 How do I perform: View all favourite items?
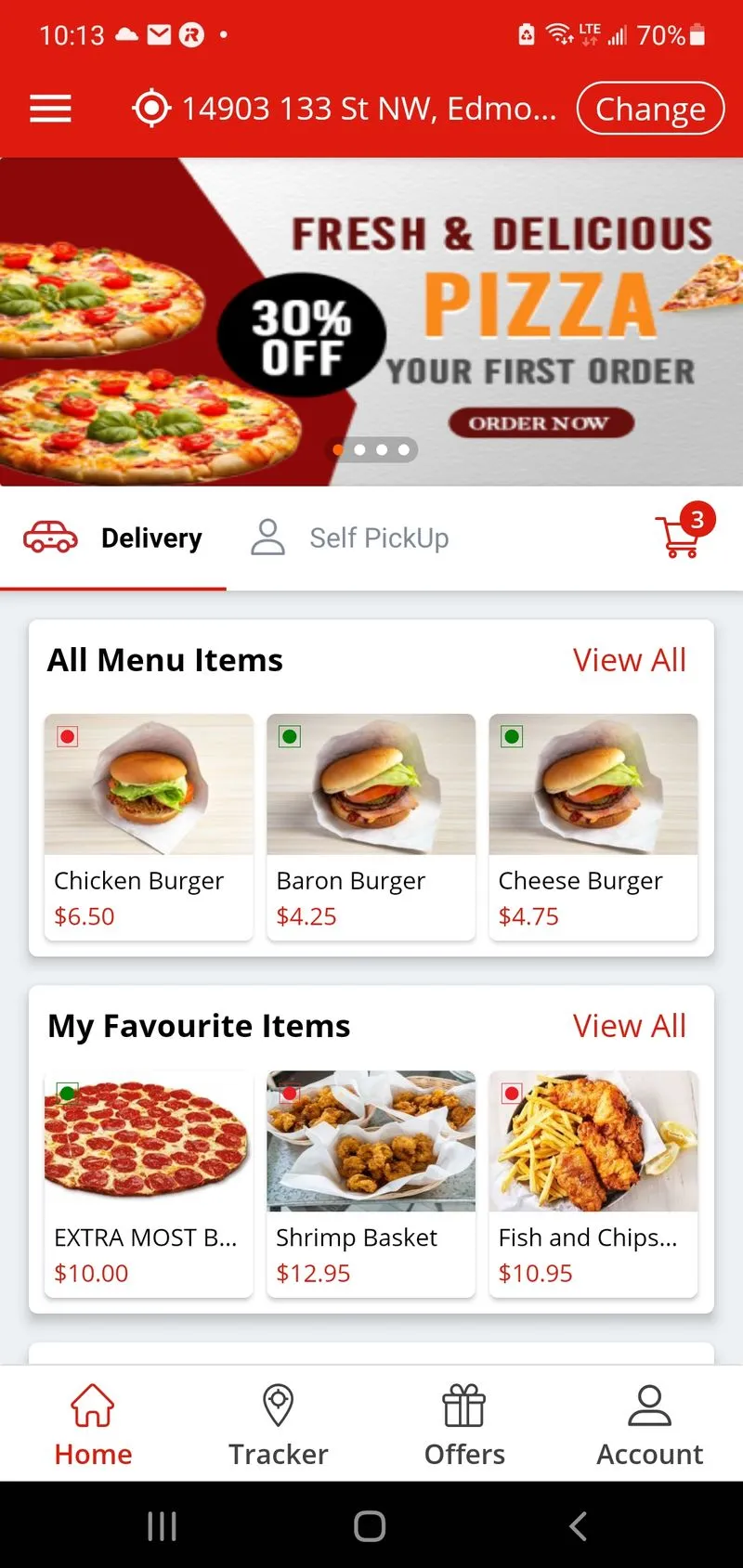[629, 1026]
